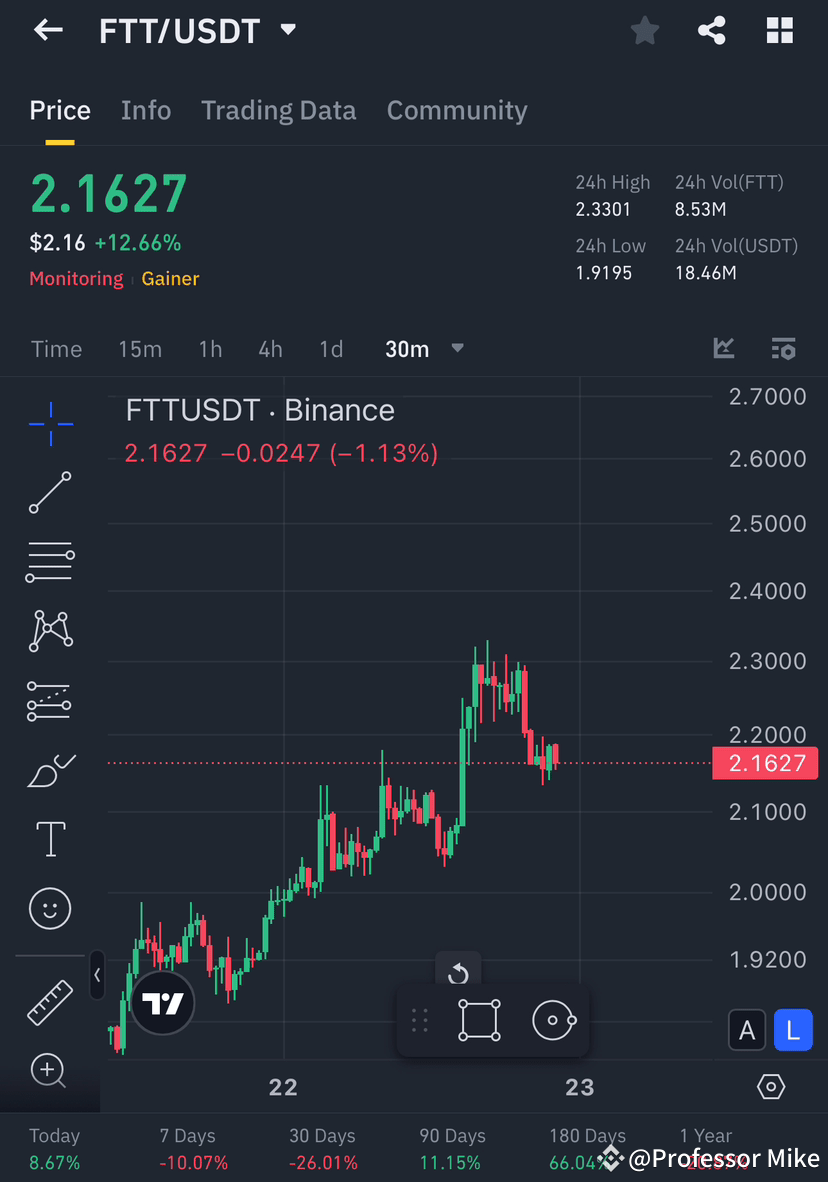This screenshot has width=828, height=1182.
Task: Select the measure ruler tool
Action: pos(49,1000)
